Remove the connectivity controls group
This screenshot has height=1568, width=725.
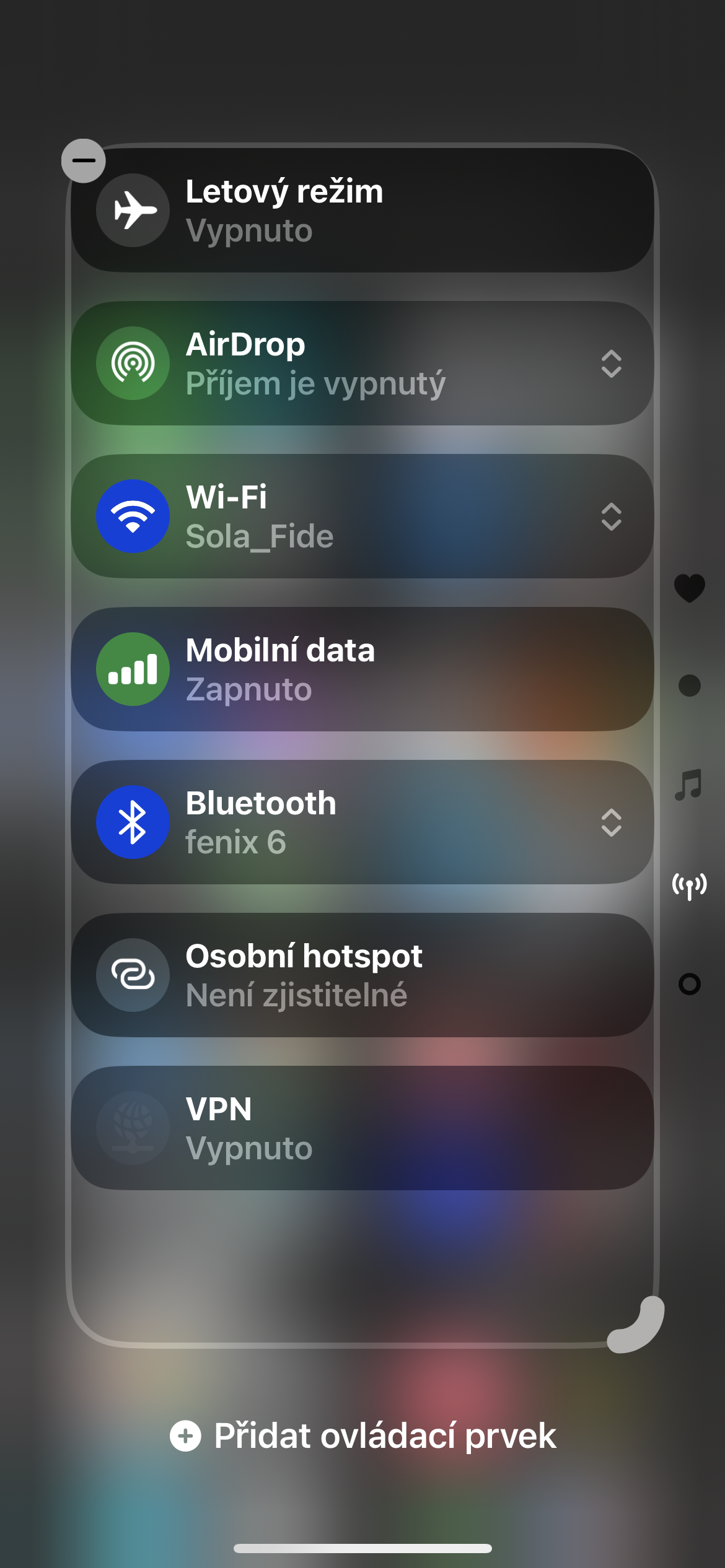pos(84,161)
